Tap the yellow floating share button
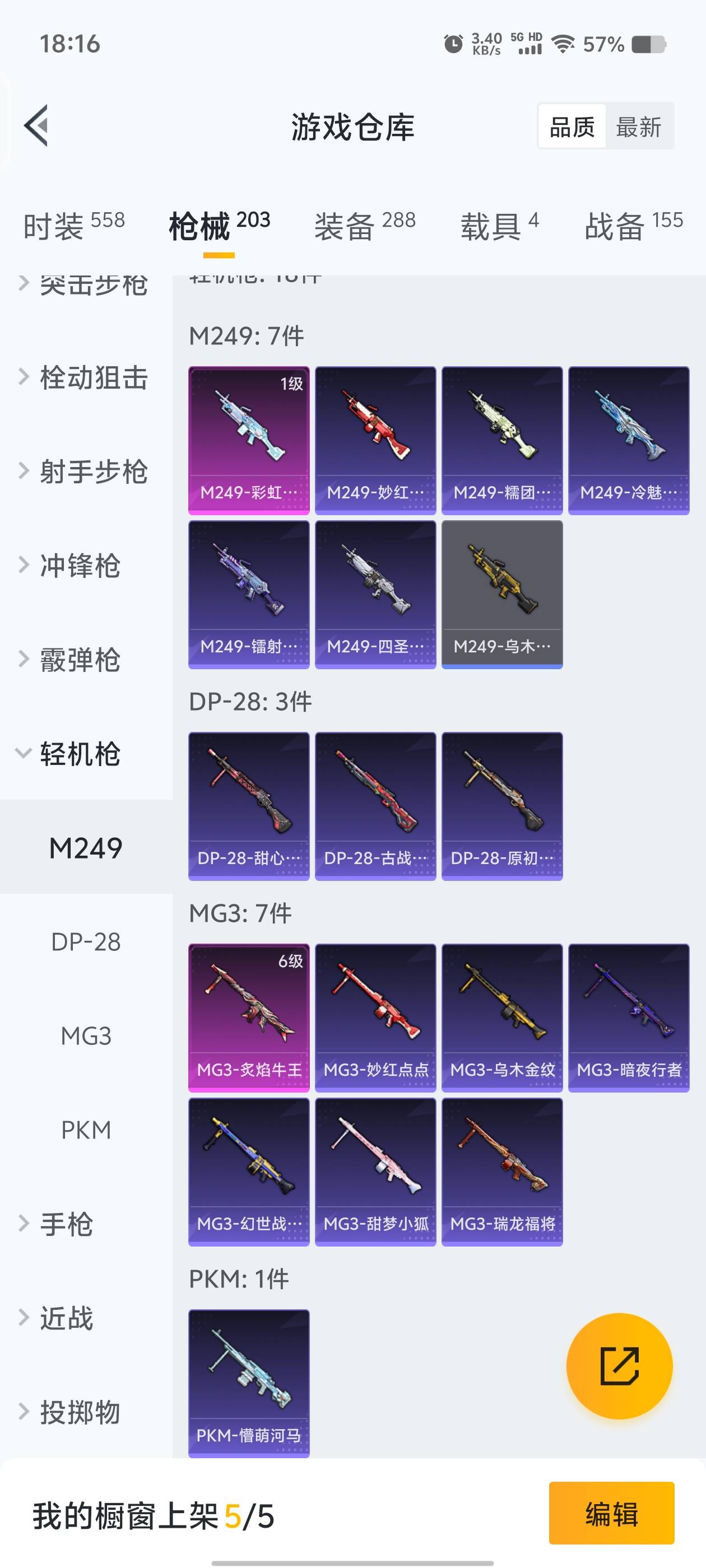 tap(619, 1366)
